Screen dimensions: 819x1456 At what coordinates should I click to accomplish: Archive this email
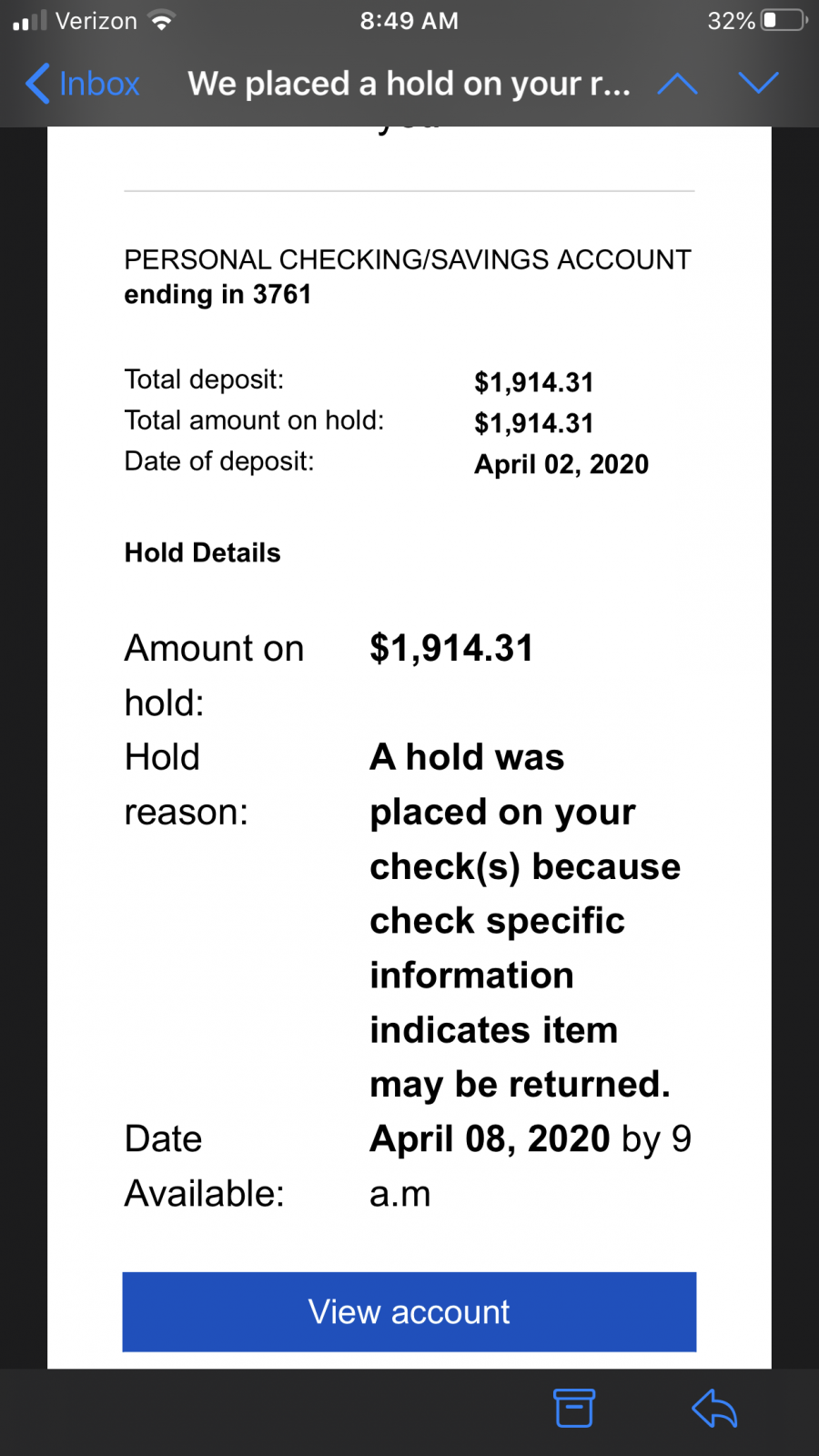click(574, 1408)
